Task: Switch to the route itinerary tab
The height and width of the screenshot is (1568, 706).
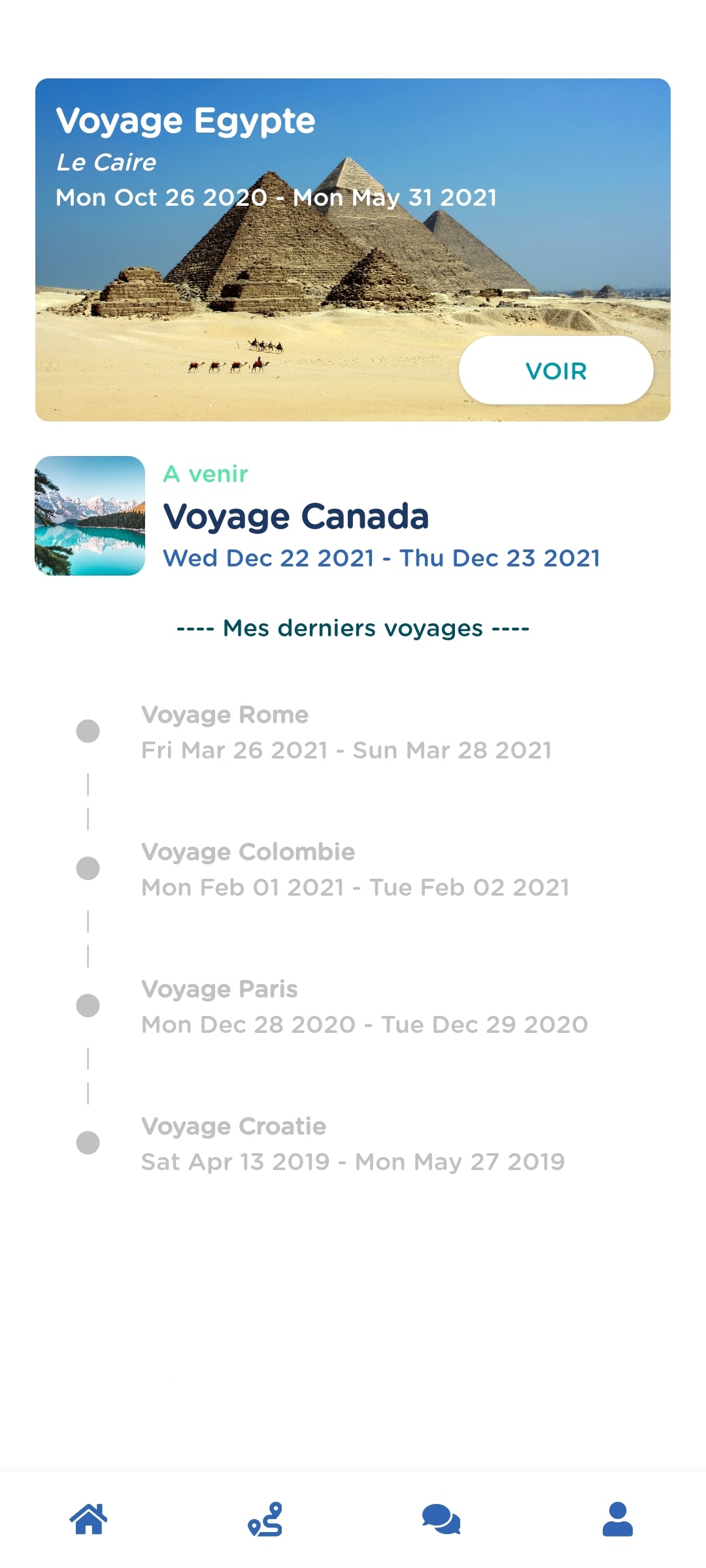Action: point(265,1519)
